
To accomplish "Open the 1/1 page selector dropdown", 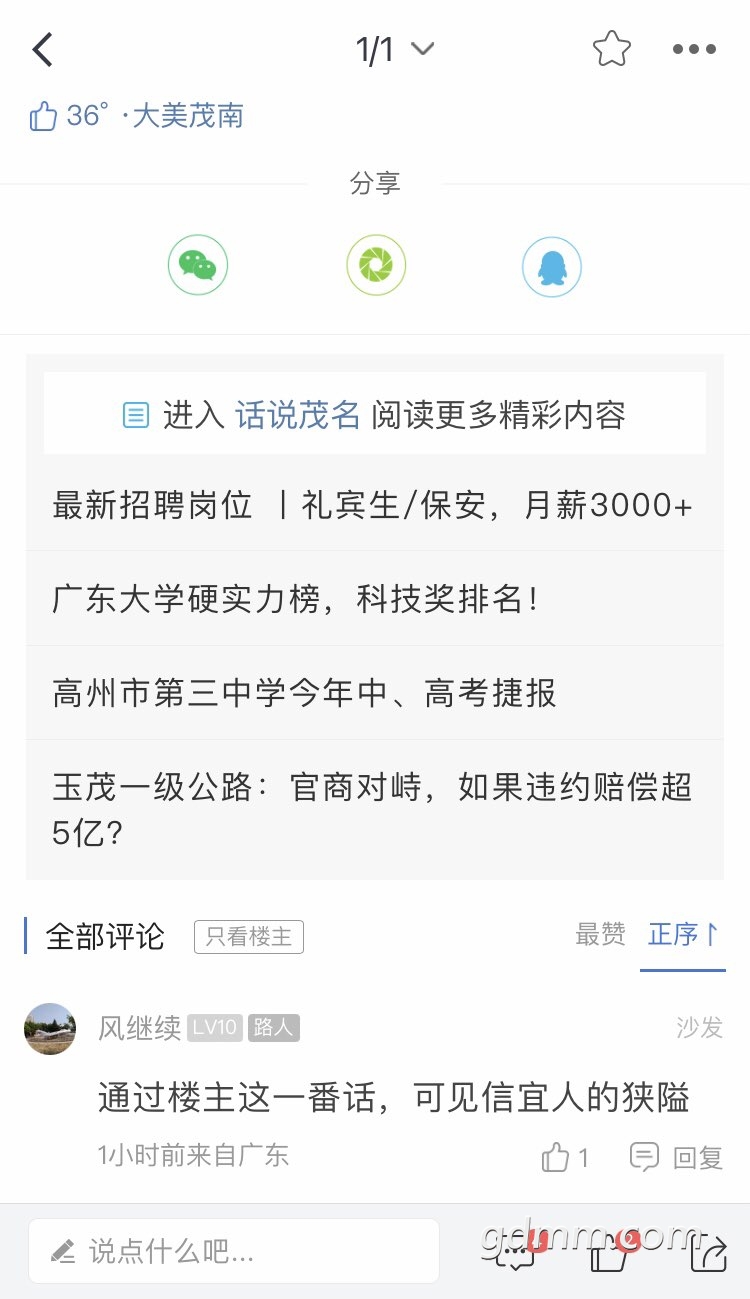I will pos(395,49).
